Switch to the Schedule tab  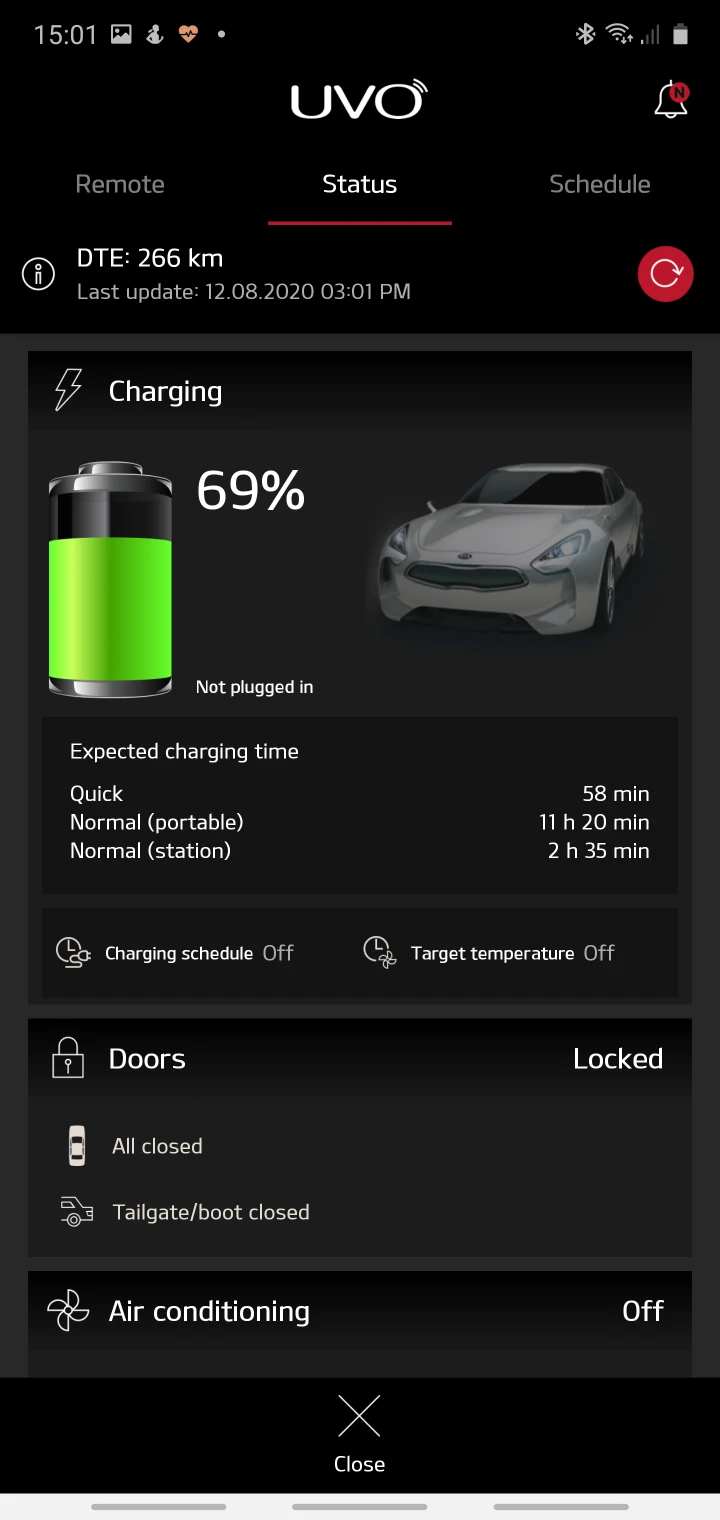pos(600,184)
